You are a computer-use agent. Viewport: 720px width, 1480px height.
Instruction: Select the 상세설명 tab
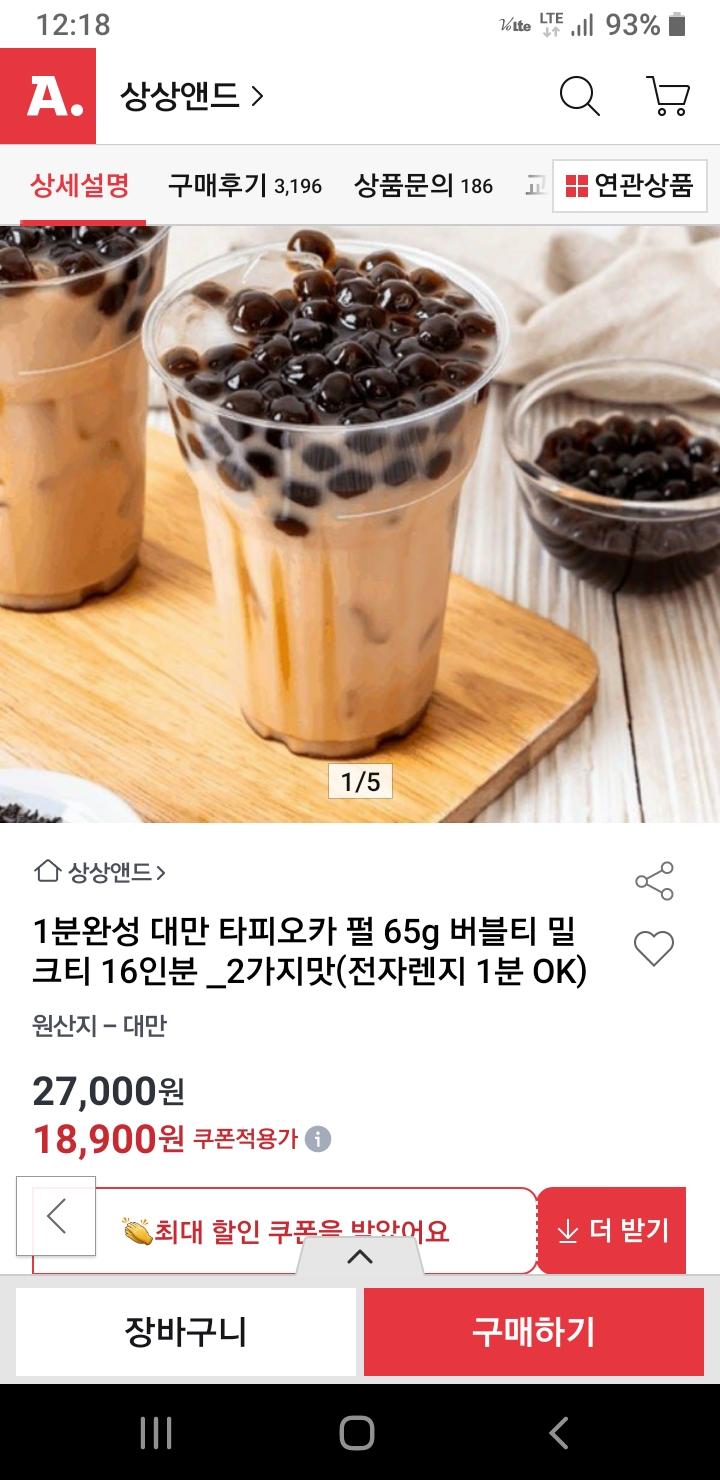[80, 185]
